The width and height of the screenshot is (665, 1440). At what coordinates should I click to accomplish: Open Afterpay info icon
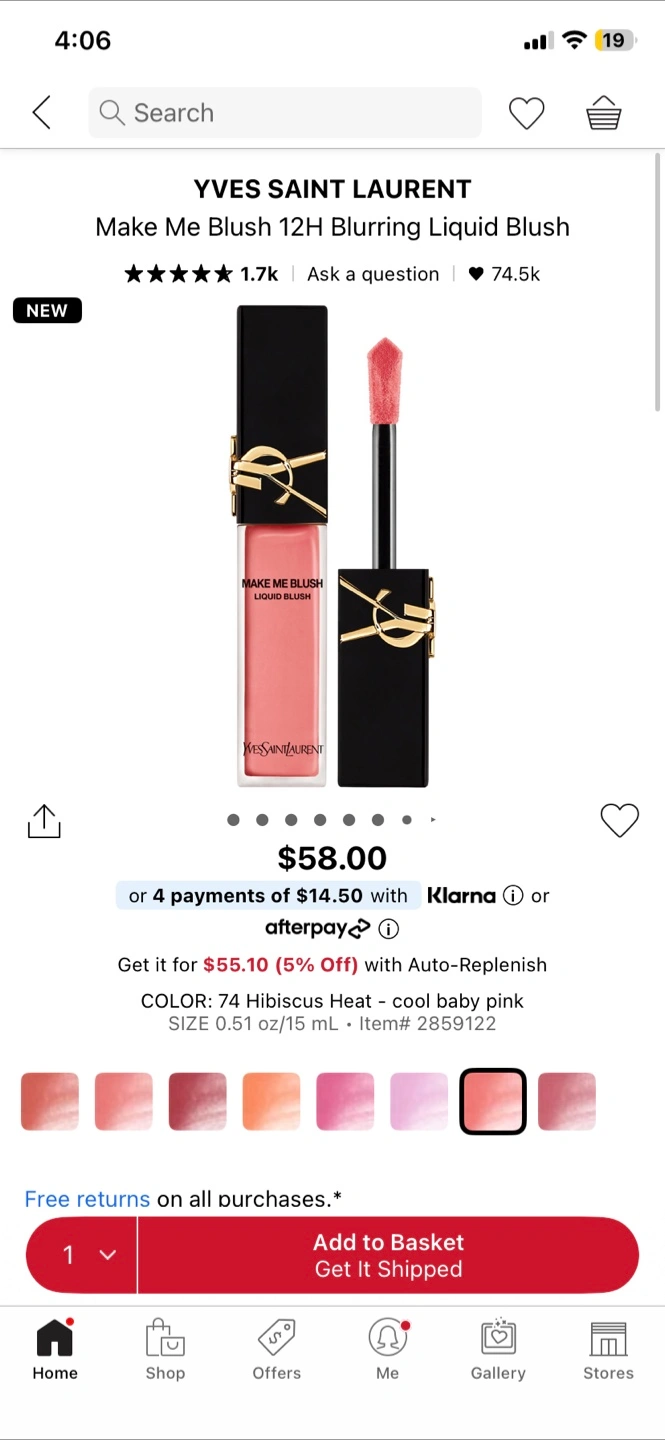(x=389, y=928)
